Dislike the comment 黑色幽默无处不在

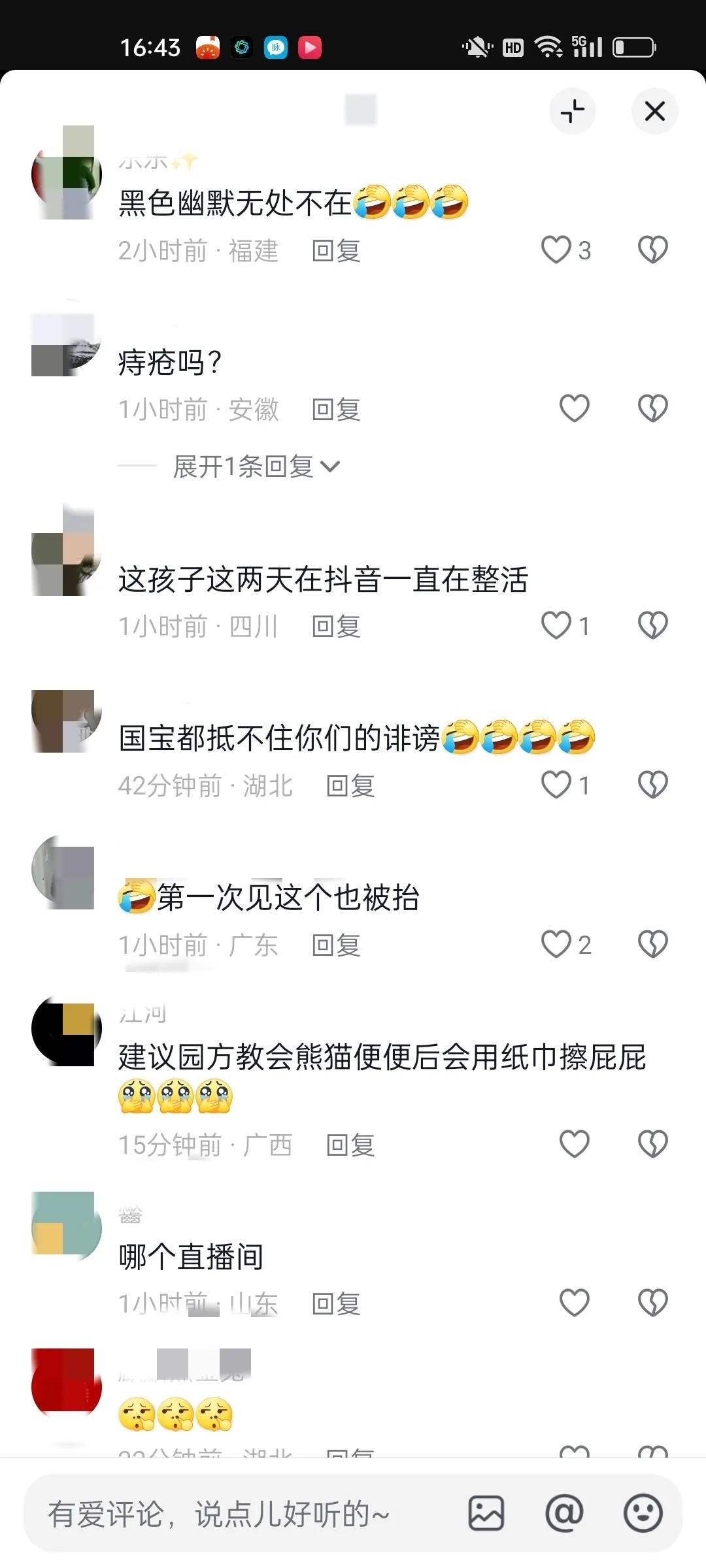(x=652, y=250)
